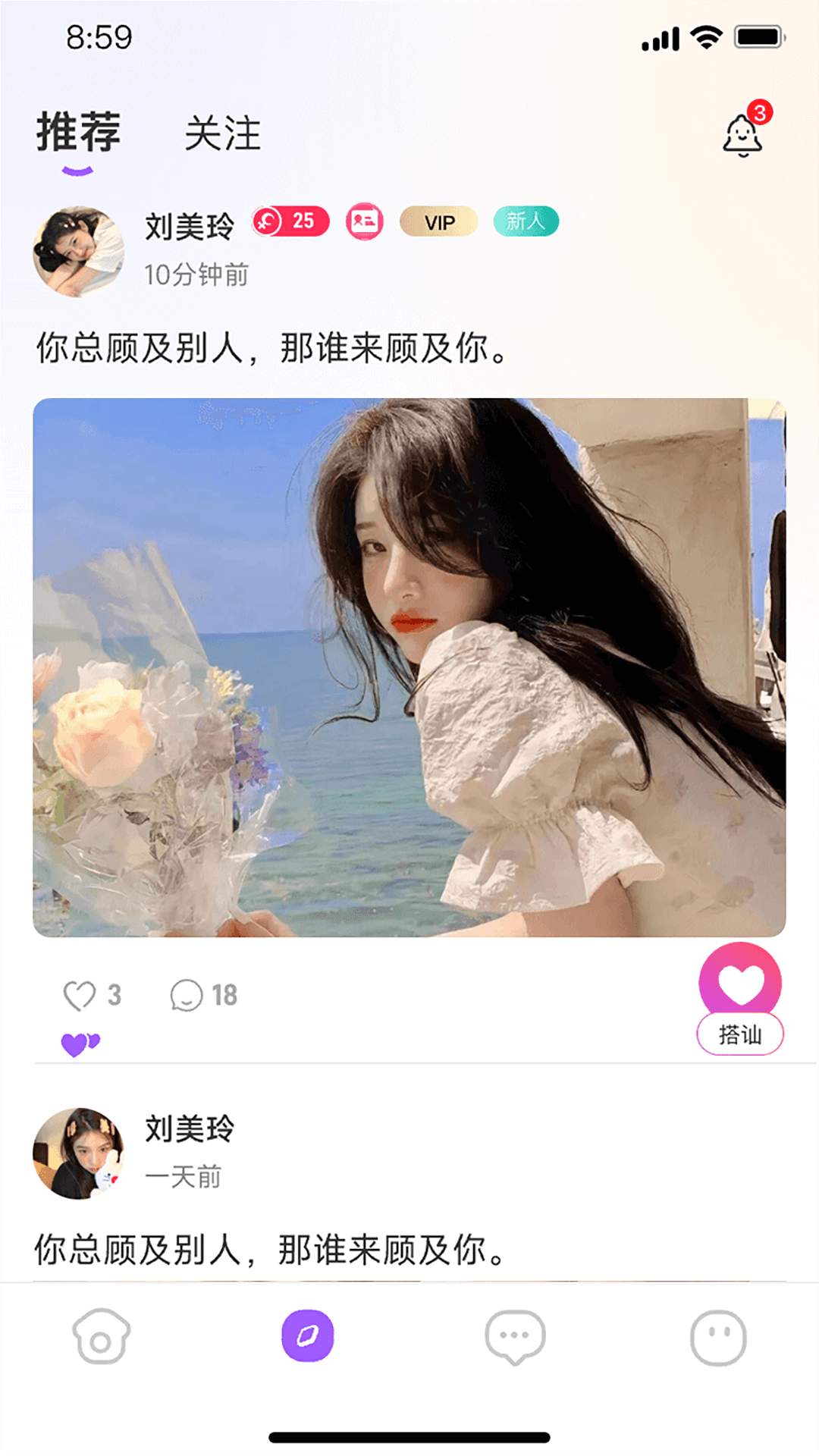Open avatar of the 一天前 post
The width and height of the screenshot is (819, 1456).
point(78,1153)
